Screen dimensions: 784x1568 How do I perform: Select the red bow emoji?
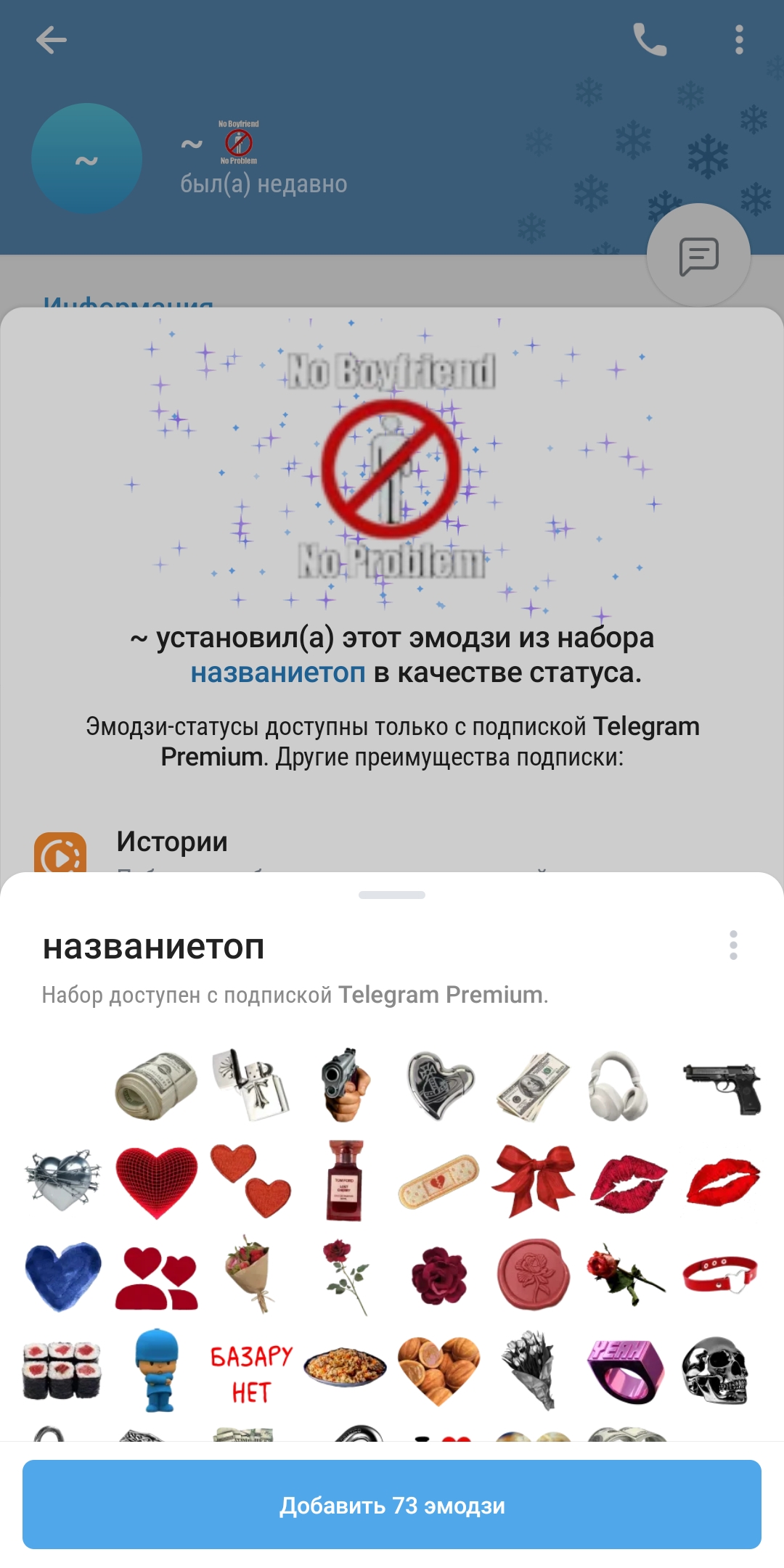tap(534, 1180)
